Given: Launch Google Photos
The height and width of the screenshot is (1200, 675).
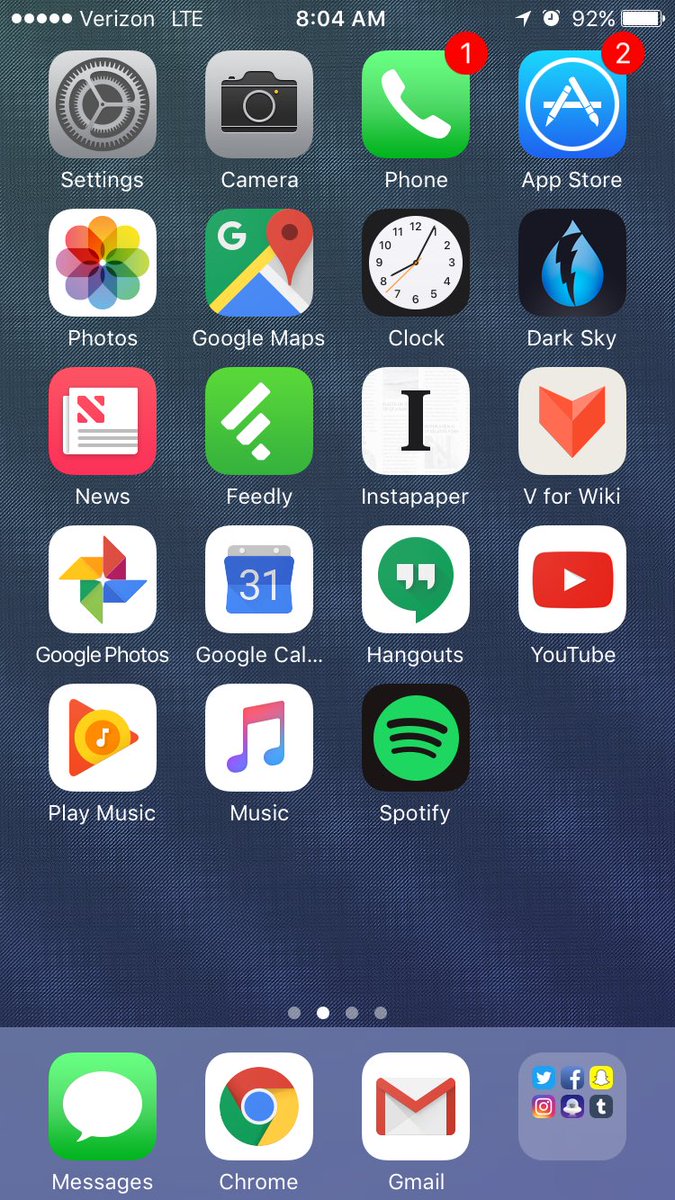Looking at the screenshot, I should coord(102,580).
